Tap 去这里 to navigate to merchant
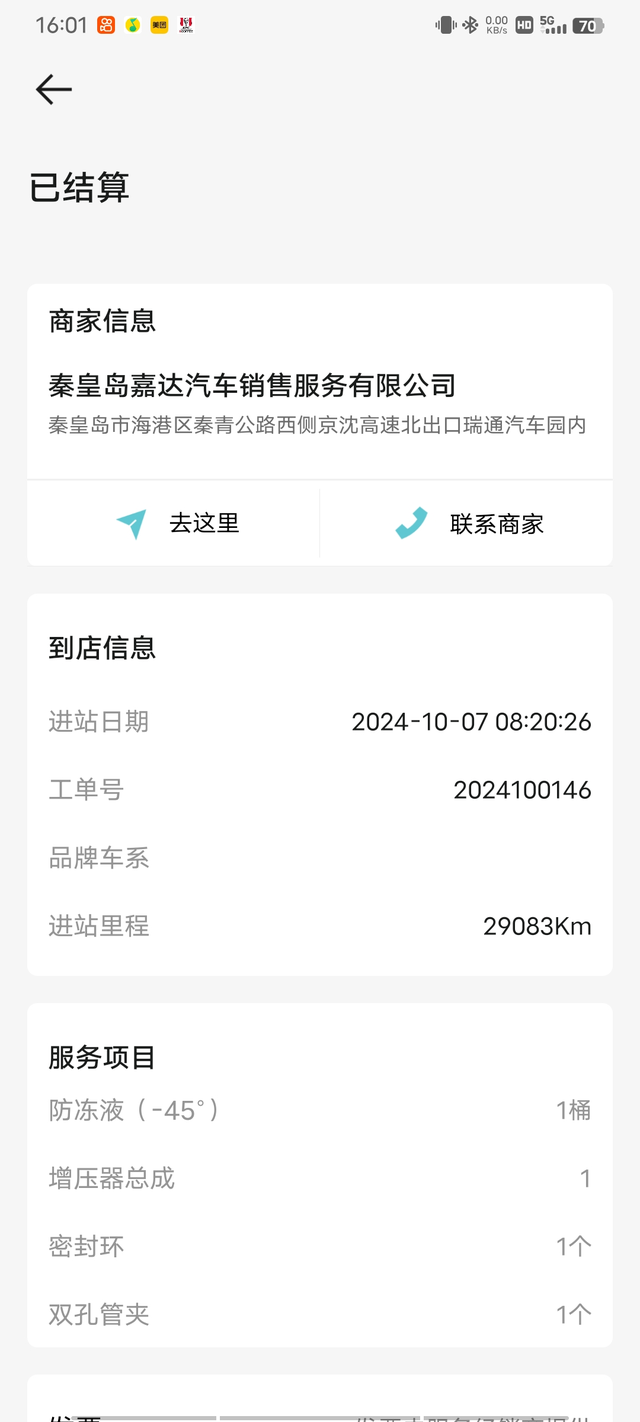This screenshot has height=1422, width=640. [177, 523]
